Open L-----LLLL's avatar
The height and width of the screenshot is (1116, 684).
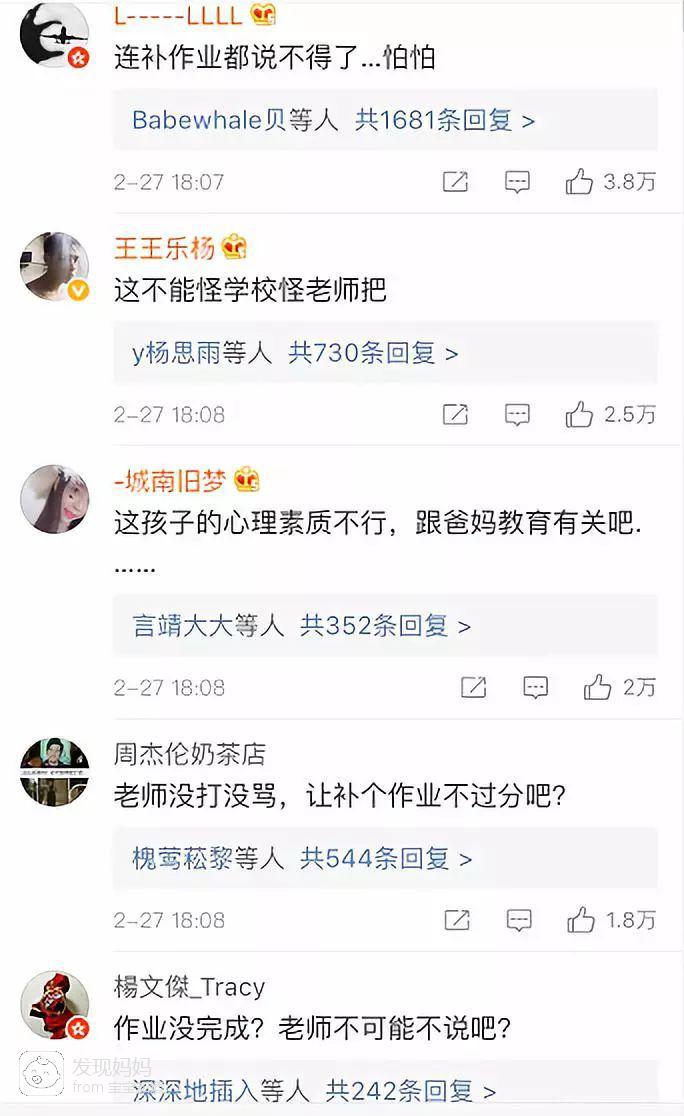[x=55, y=35]
